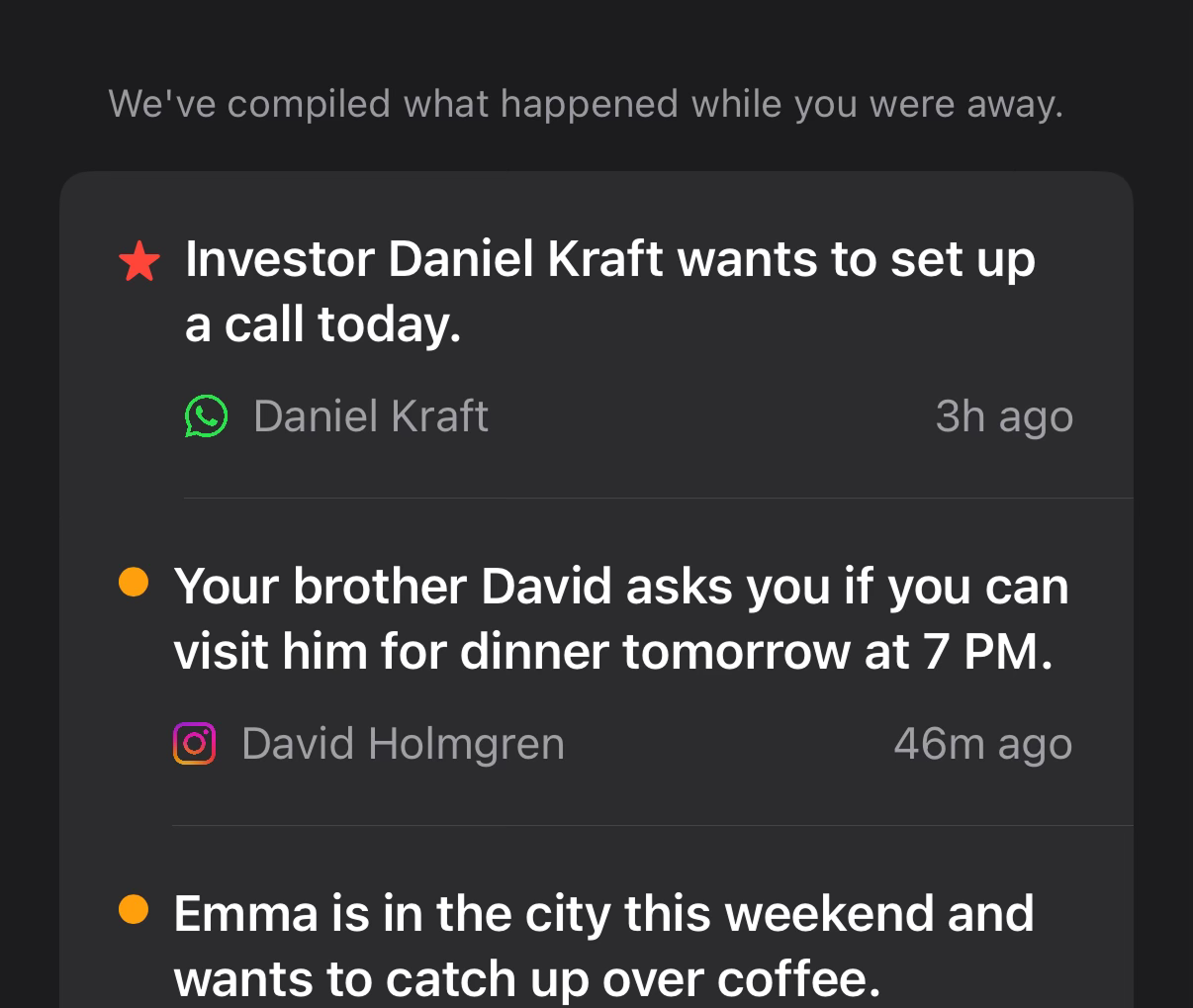
Task: Open the summary about investor Daniel Kraft's call
Action: (x=609, y=292)
